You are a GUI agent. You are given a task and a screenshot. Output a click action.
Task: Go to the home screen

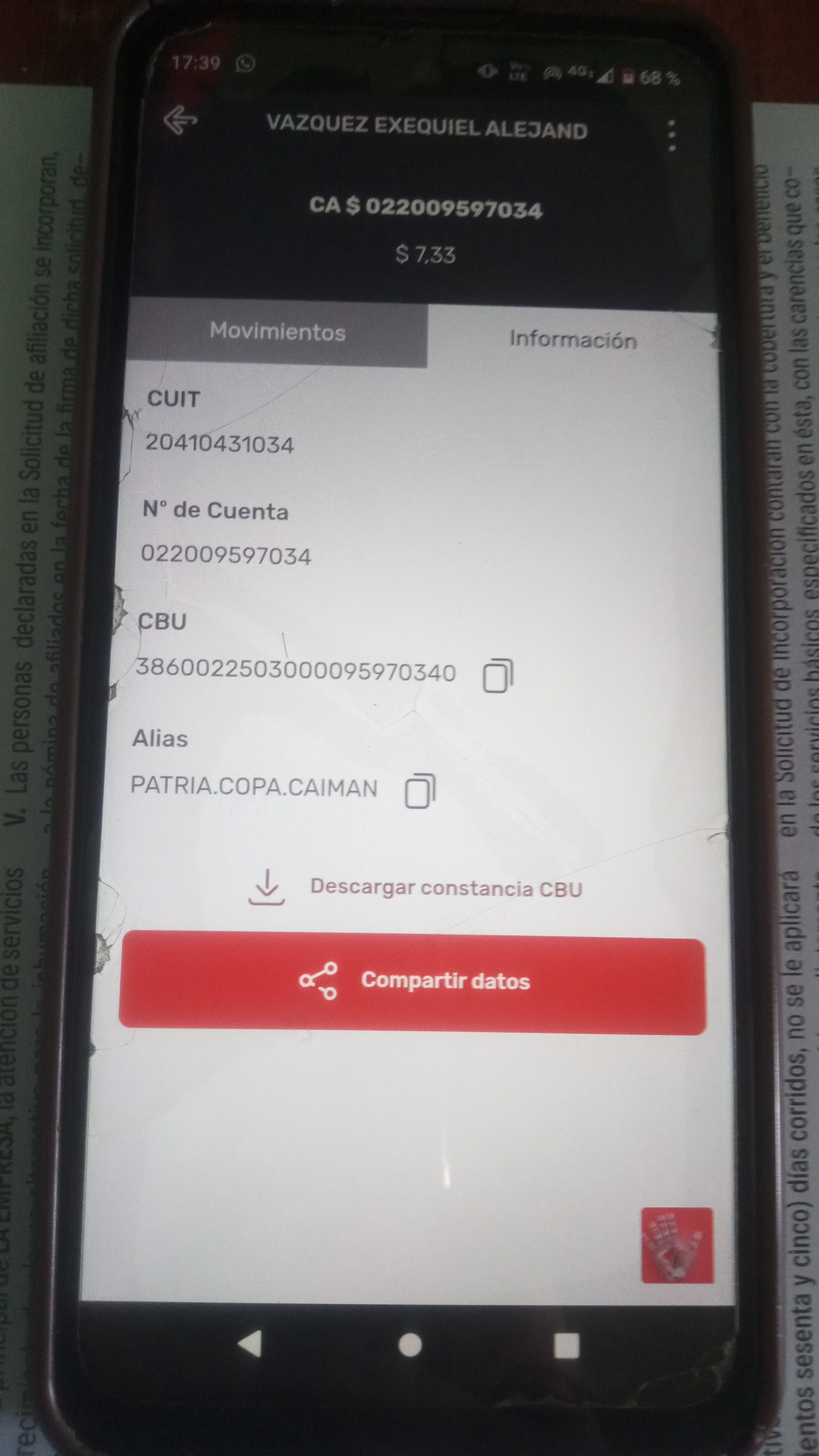click(410, 1344)
